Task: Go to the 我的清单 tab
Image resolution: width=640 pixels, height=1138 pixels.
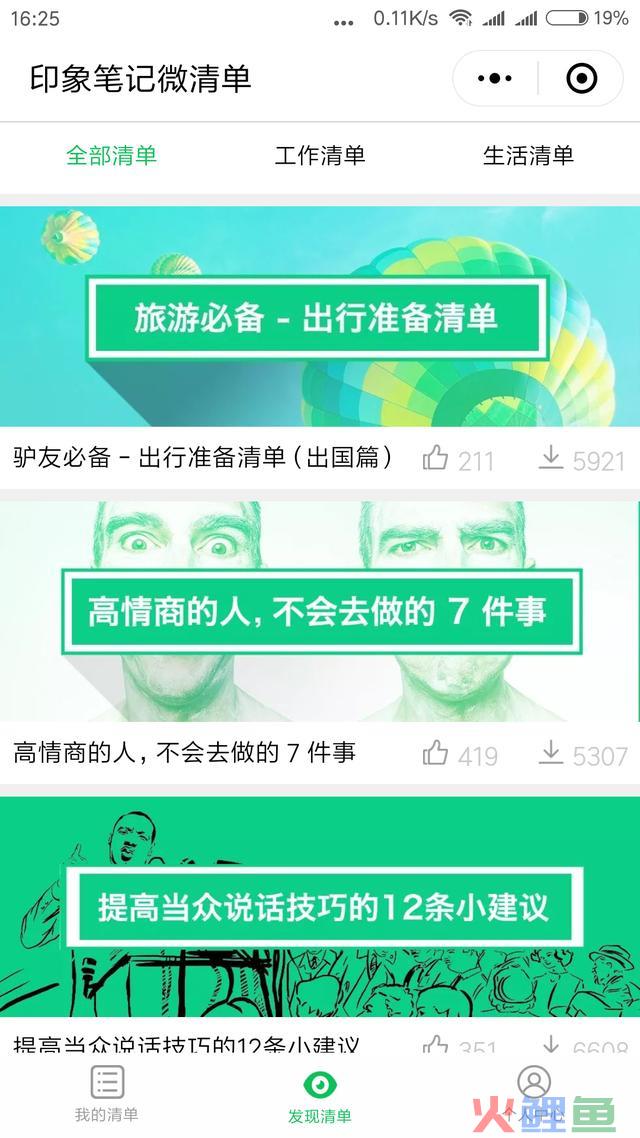Action: 107,1094
